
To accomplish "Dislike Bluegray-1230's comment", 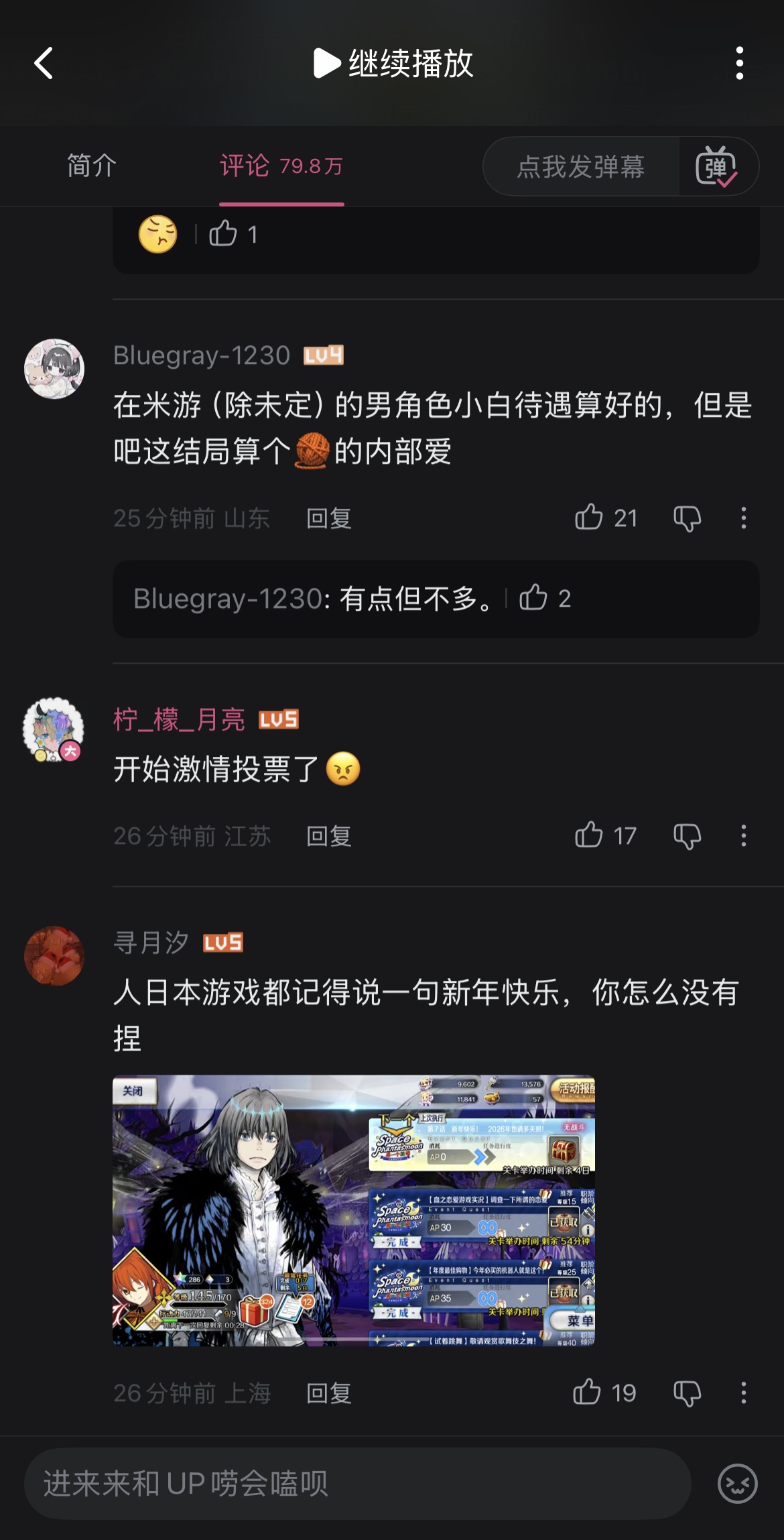I will 687,518.
